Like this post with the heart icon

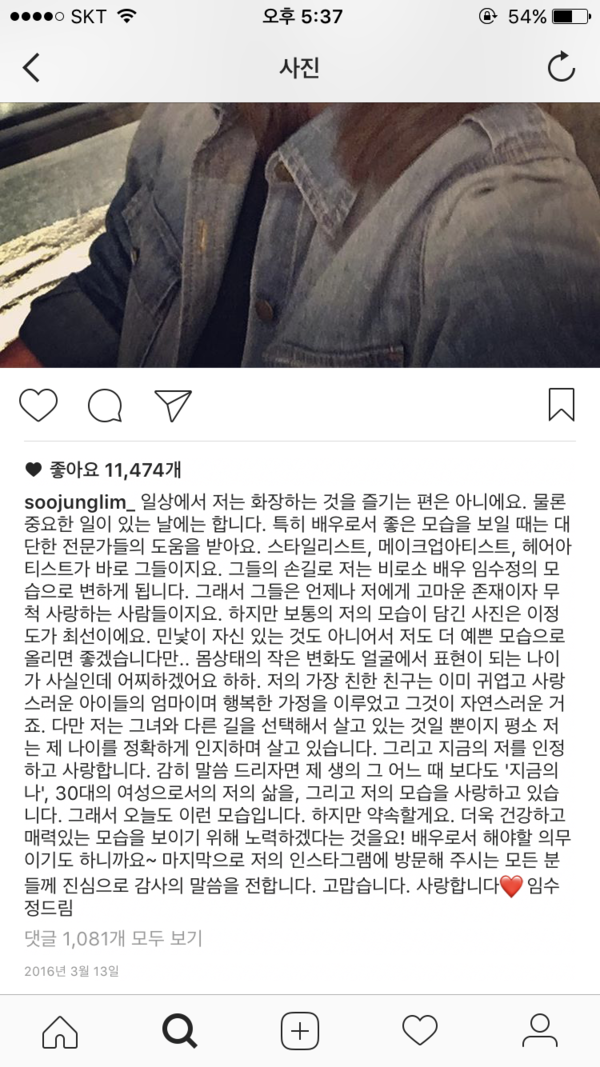[38, 405]
